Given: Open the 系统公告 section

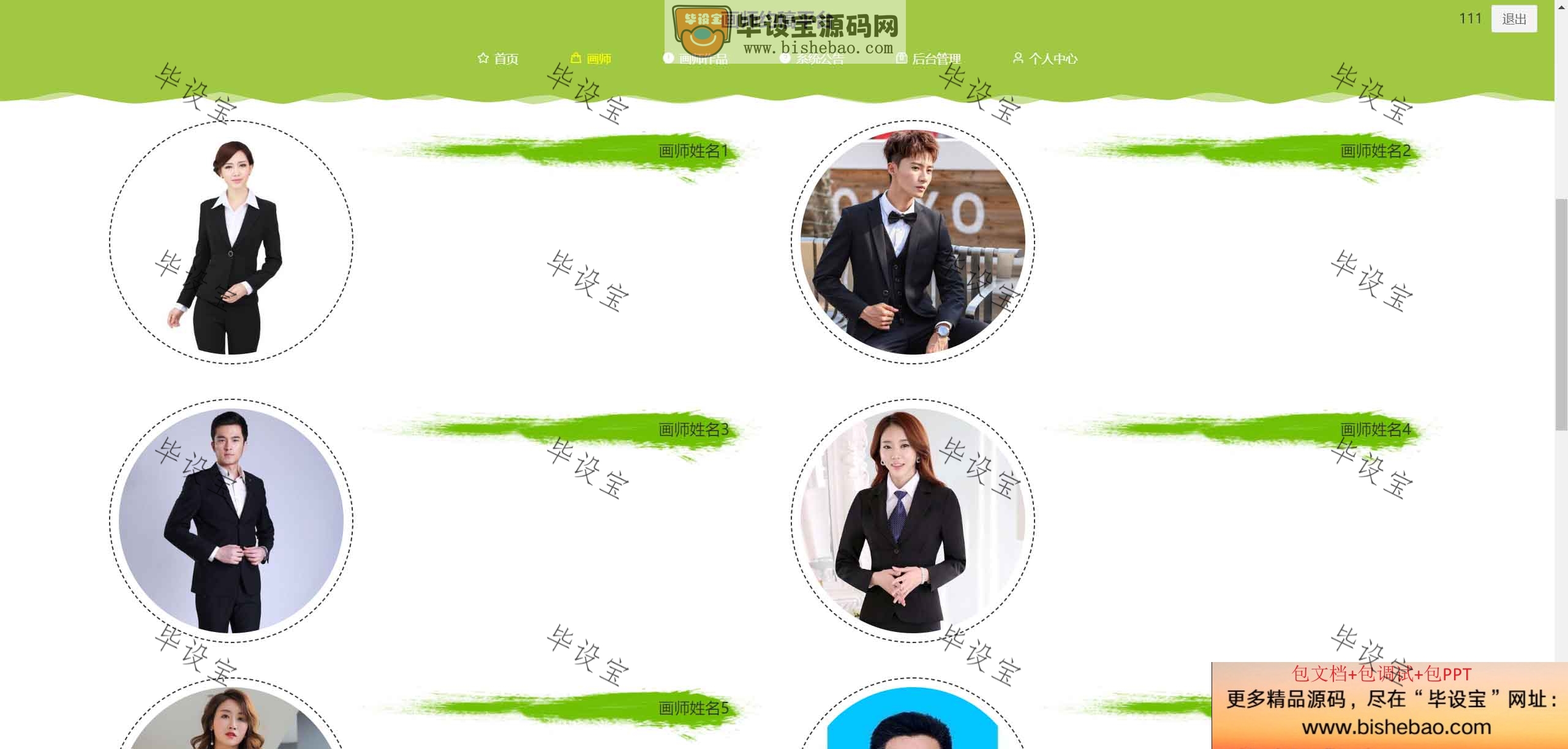Looking at the screenshot, I should (812, 59).
